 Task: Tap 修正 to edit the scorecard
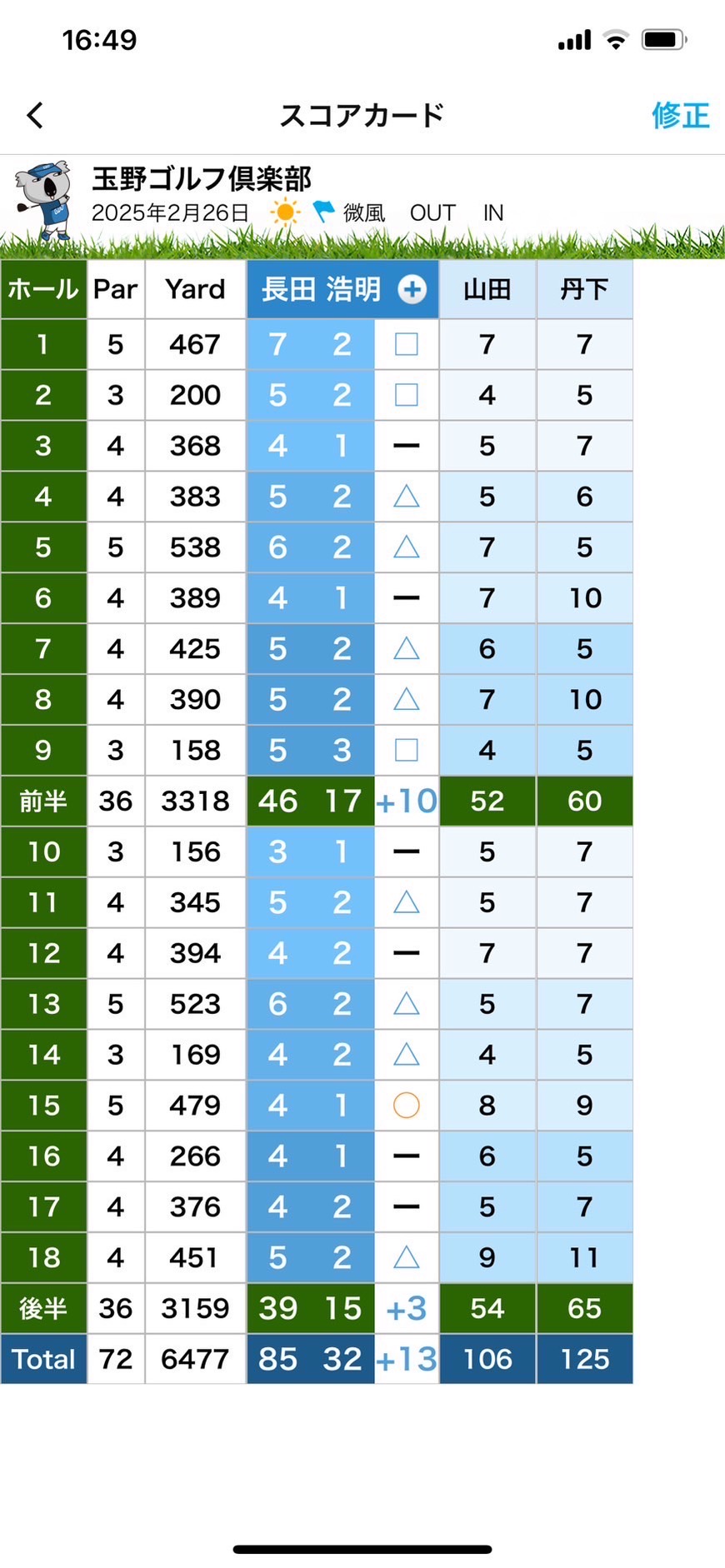pyautogui.click(x=680, y=115)
